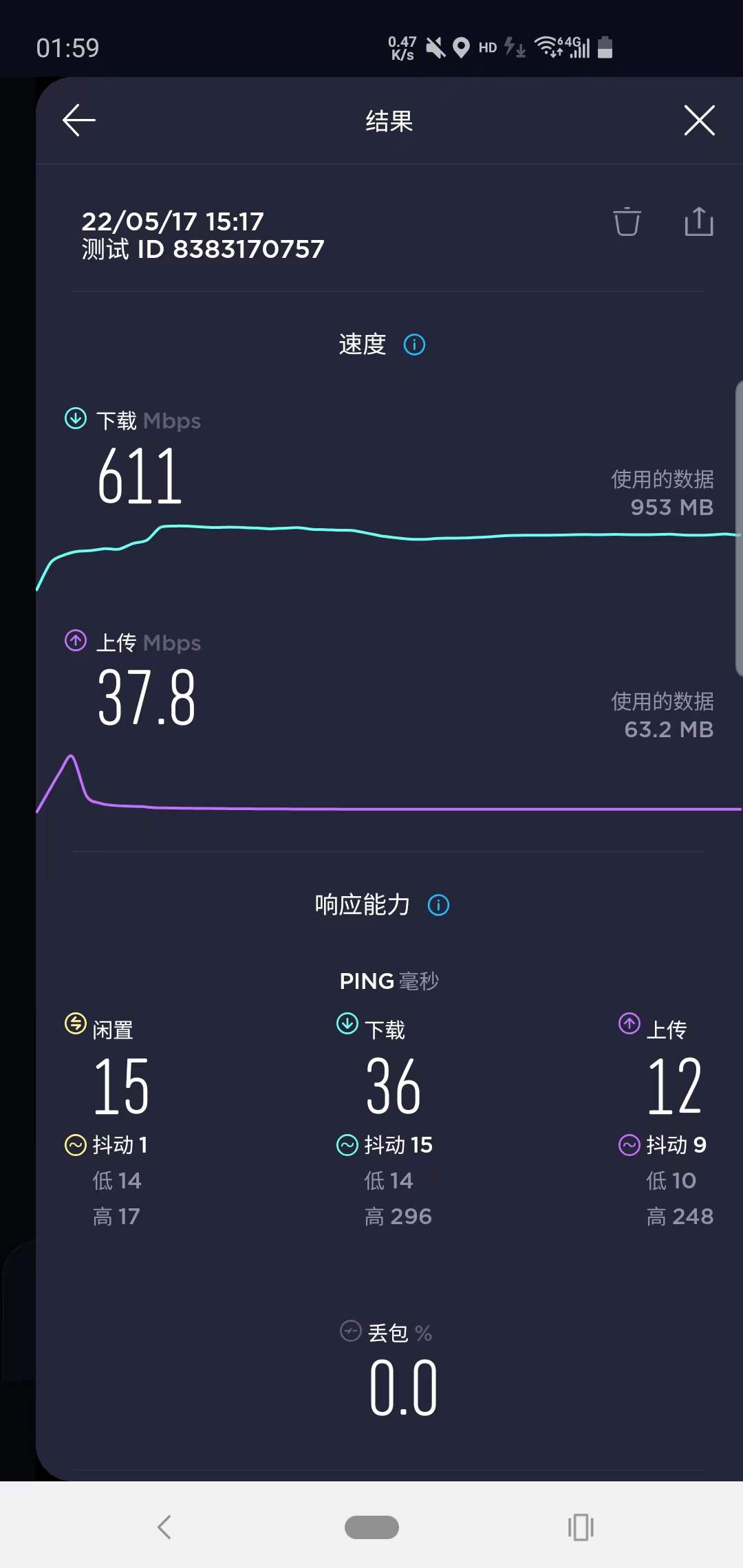Open the 速度 info tooltip
The height and width of the screenshot is (1568, 743).
(415, 345)
